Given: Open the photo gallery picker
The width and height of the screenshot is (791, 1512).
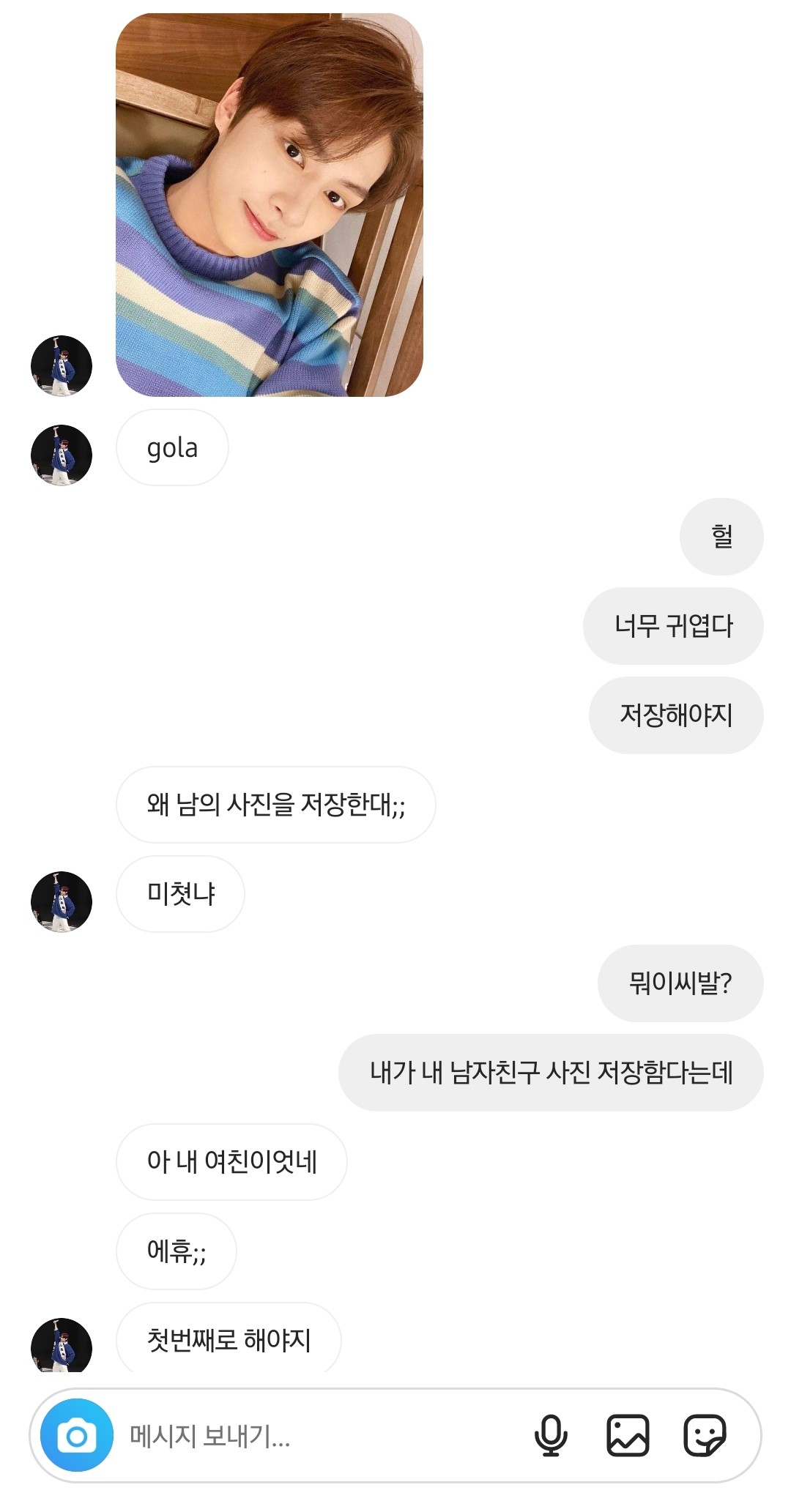Looking at the screenshot, I should click(628, 1435).
